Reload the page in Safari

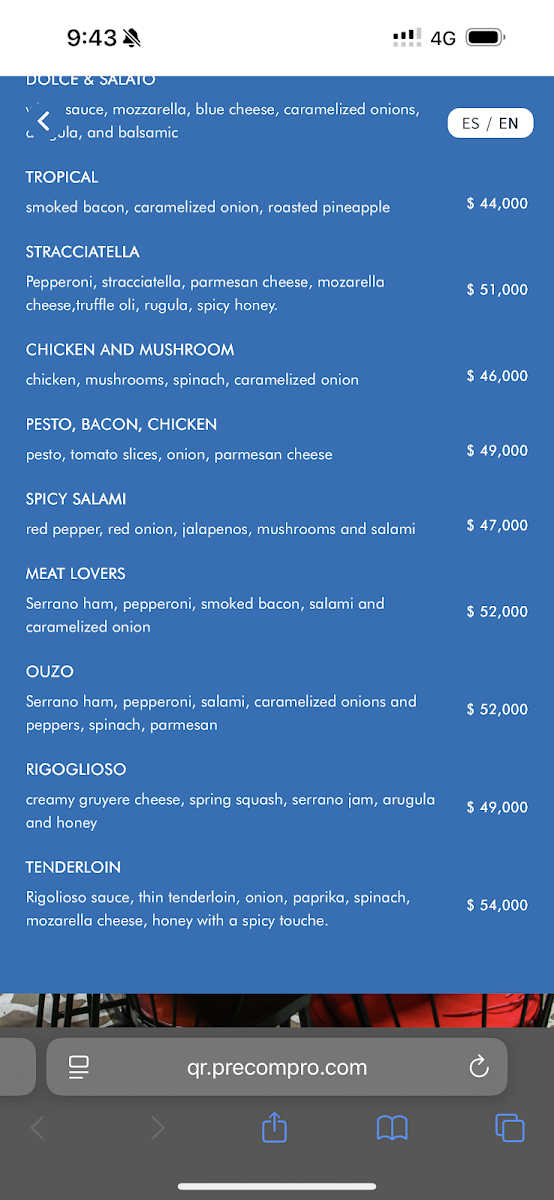[479, 1067]
